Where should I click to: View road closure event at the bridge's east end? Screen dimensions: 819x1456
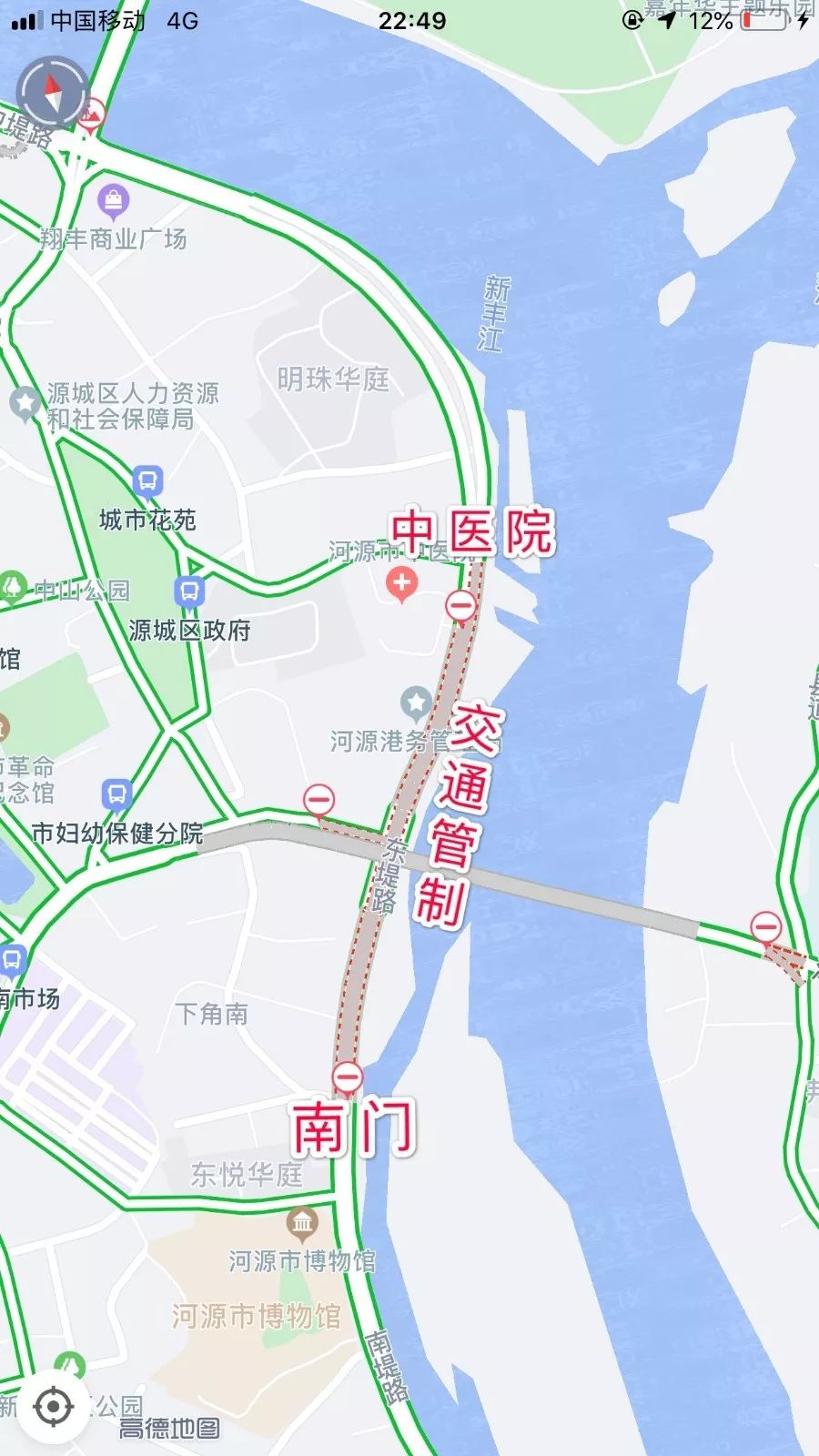point(766,927)
